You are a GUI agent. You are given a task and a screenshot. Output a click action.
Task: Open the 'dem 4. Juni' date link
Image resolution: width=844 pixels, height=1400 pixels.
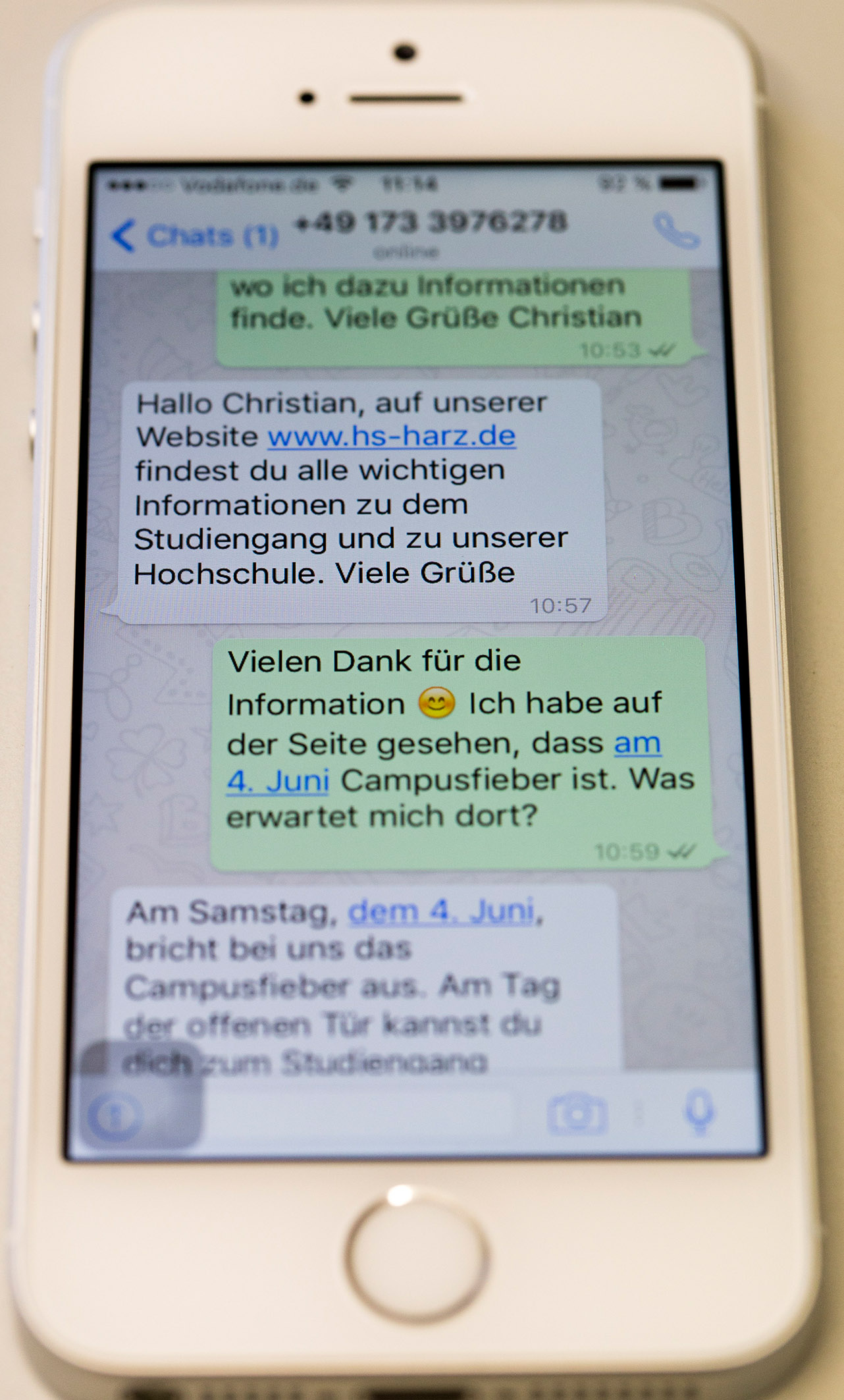[441, 912]
